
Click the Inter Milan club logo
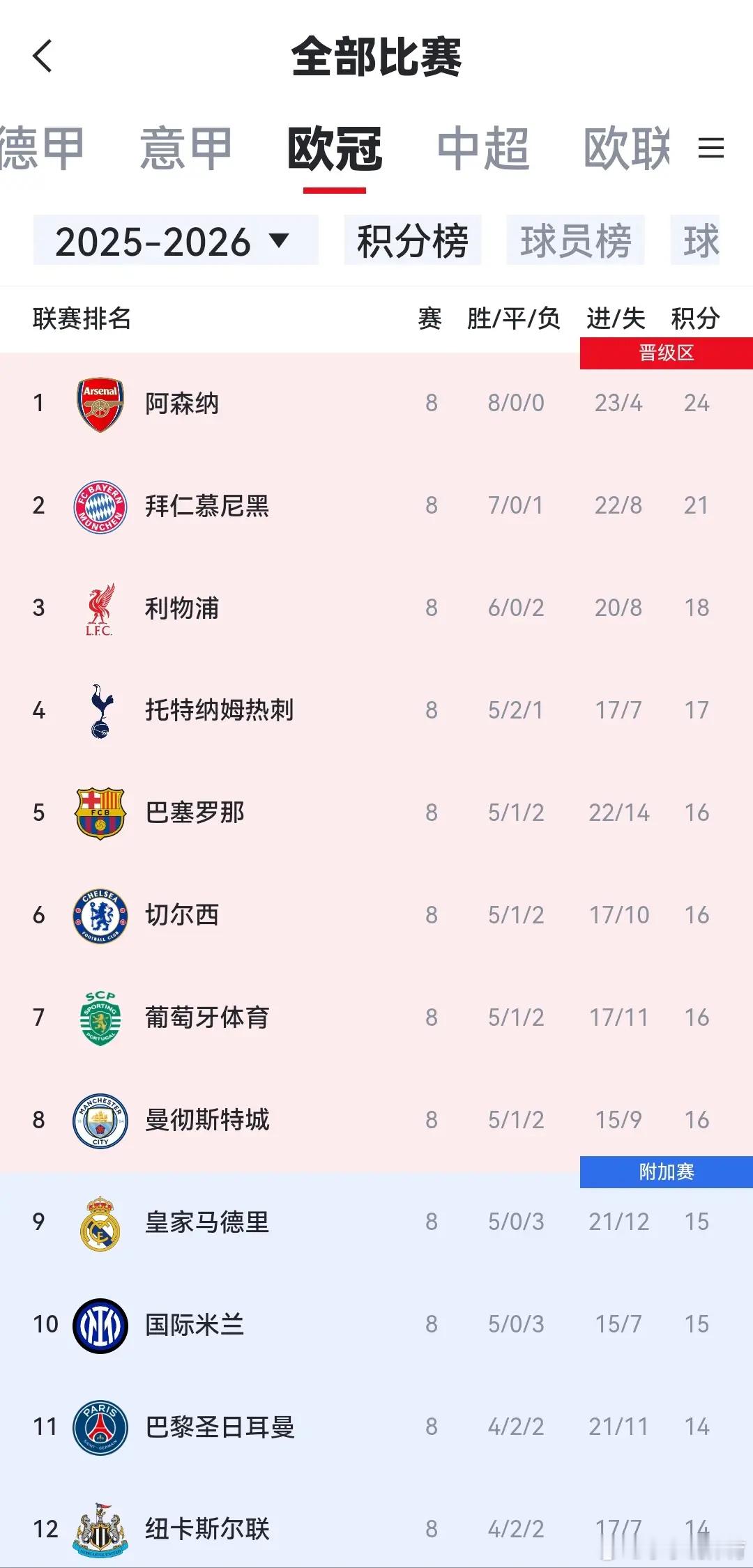pos(100,1325)
